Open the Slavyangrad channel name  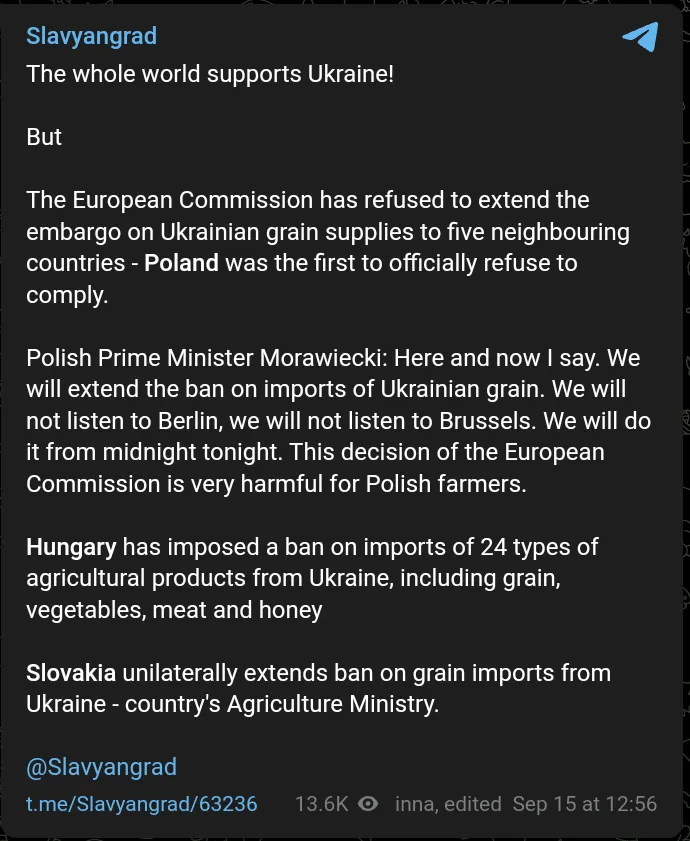(91, 37)
